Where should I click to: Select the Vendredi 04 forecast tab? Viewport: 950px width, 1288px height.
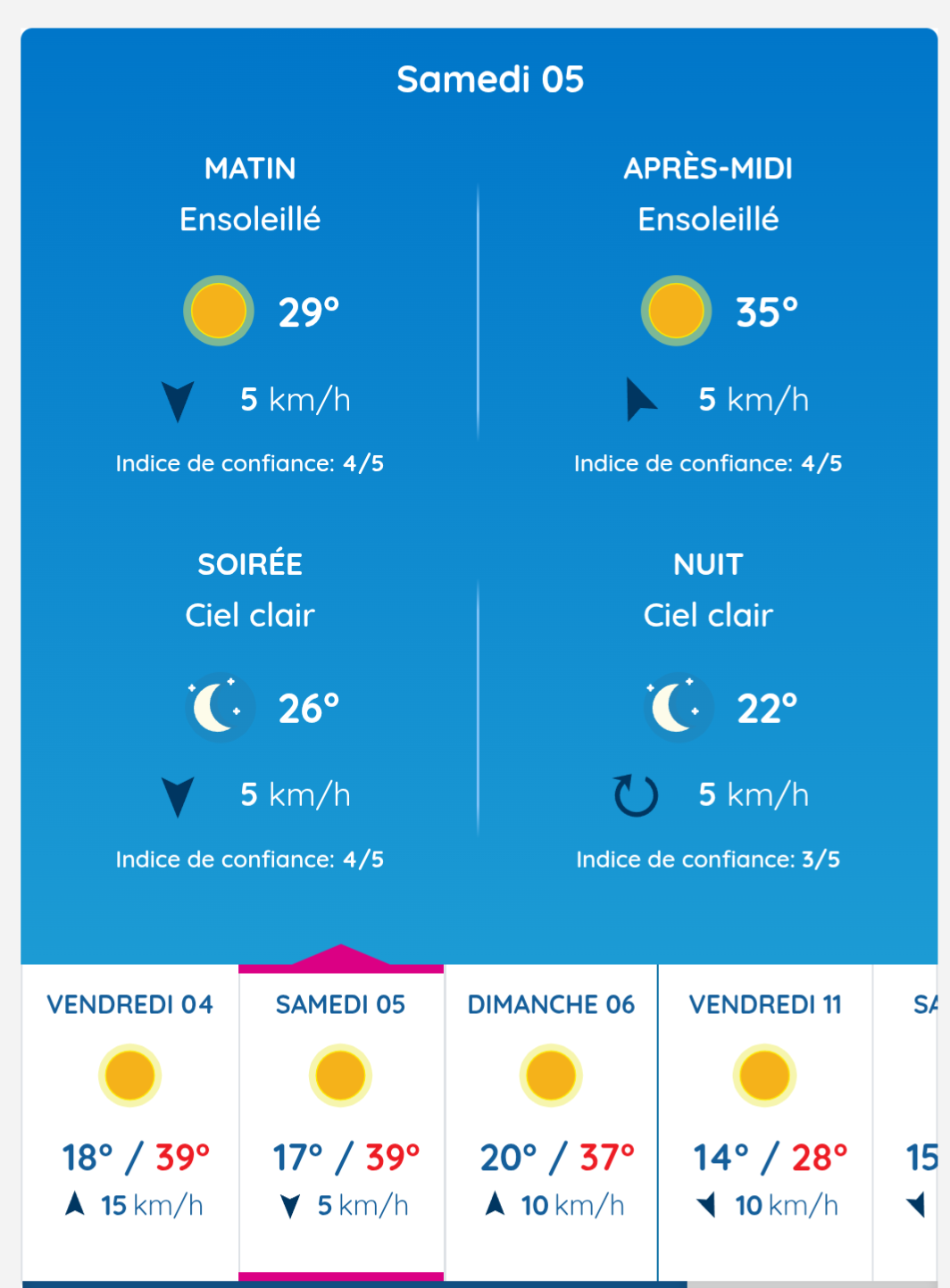click(130, 1122)
